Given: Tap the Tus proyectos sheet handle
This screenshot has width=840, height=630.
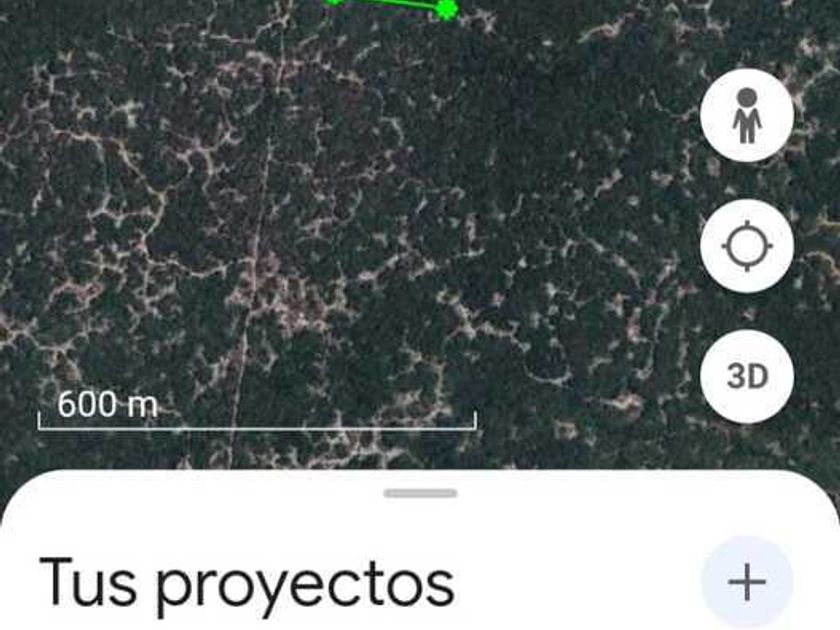Looking at the screenshot, I should (x=420, y=493).
